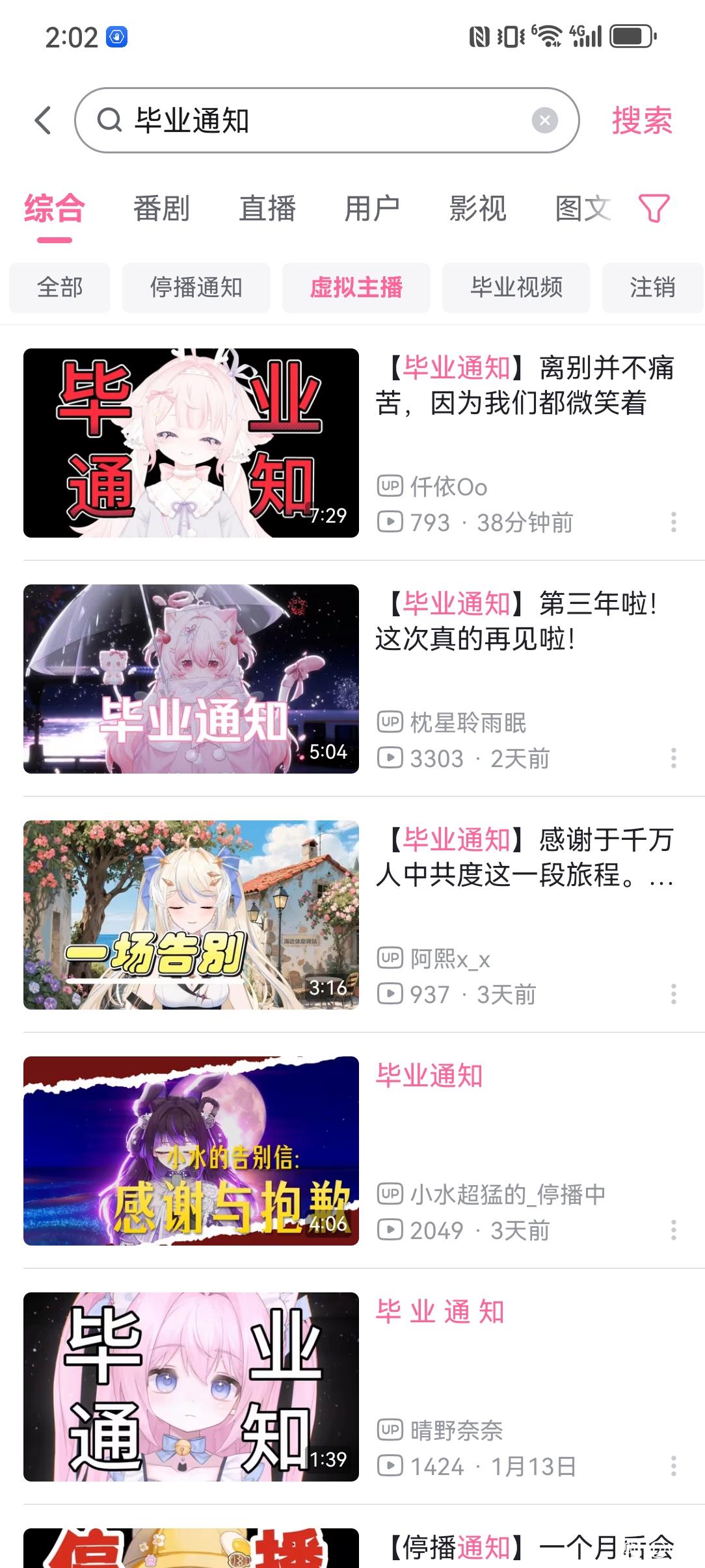
Task: Switch to the 直播 tab
Action: (x=267, y=209)
